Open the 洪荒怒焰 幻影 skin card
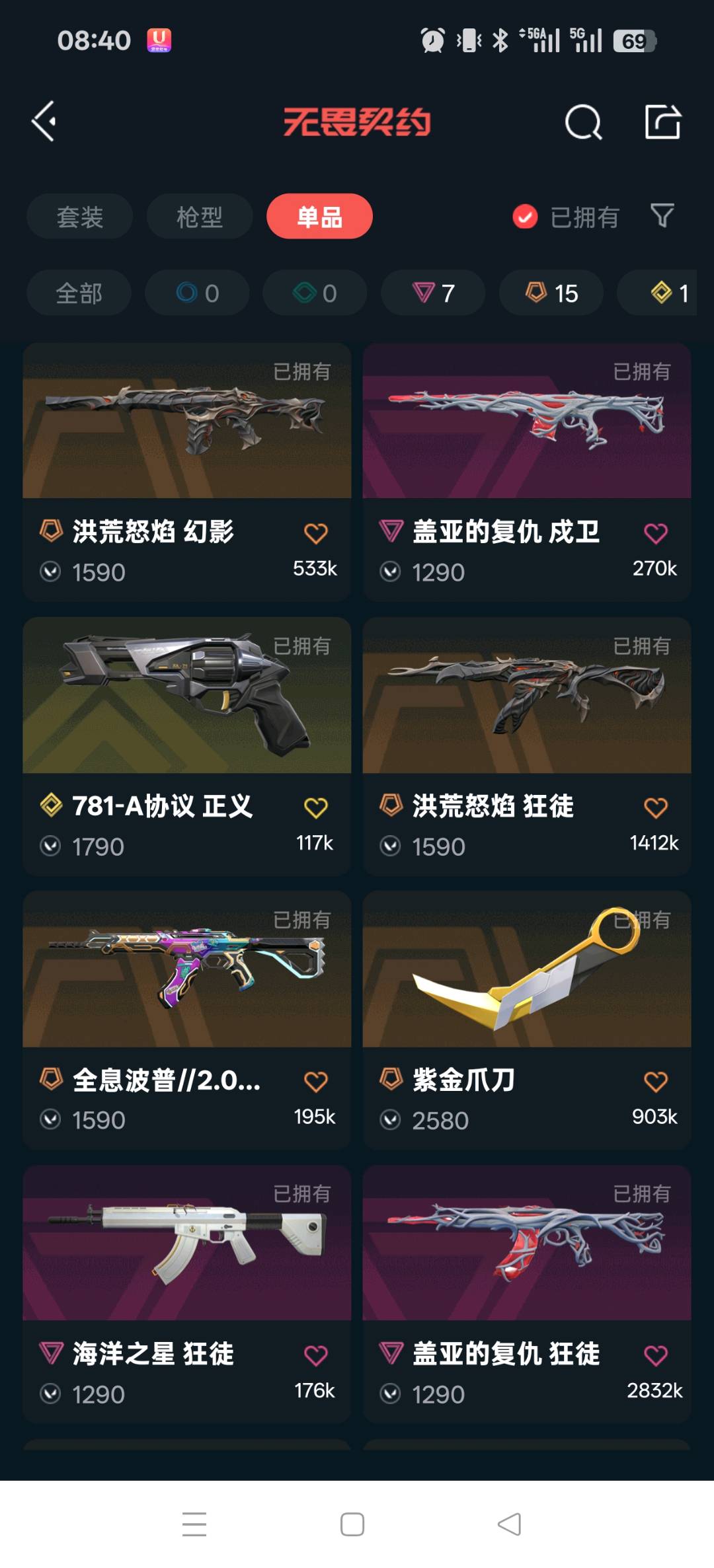The height and width of the screenshot is (1568, 714). tap(186, 471)
